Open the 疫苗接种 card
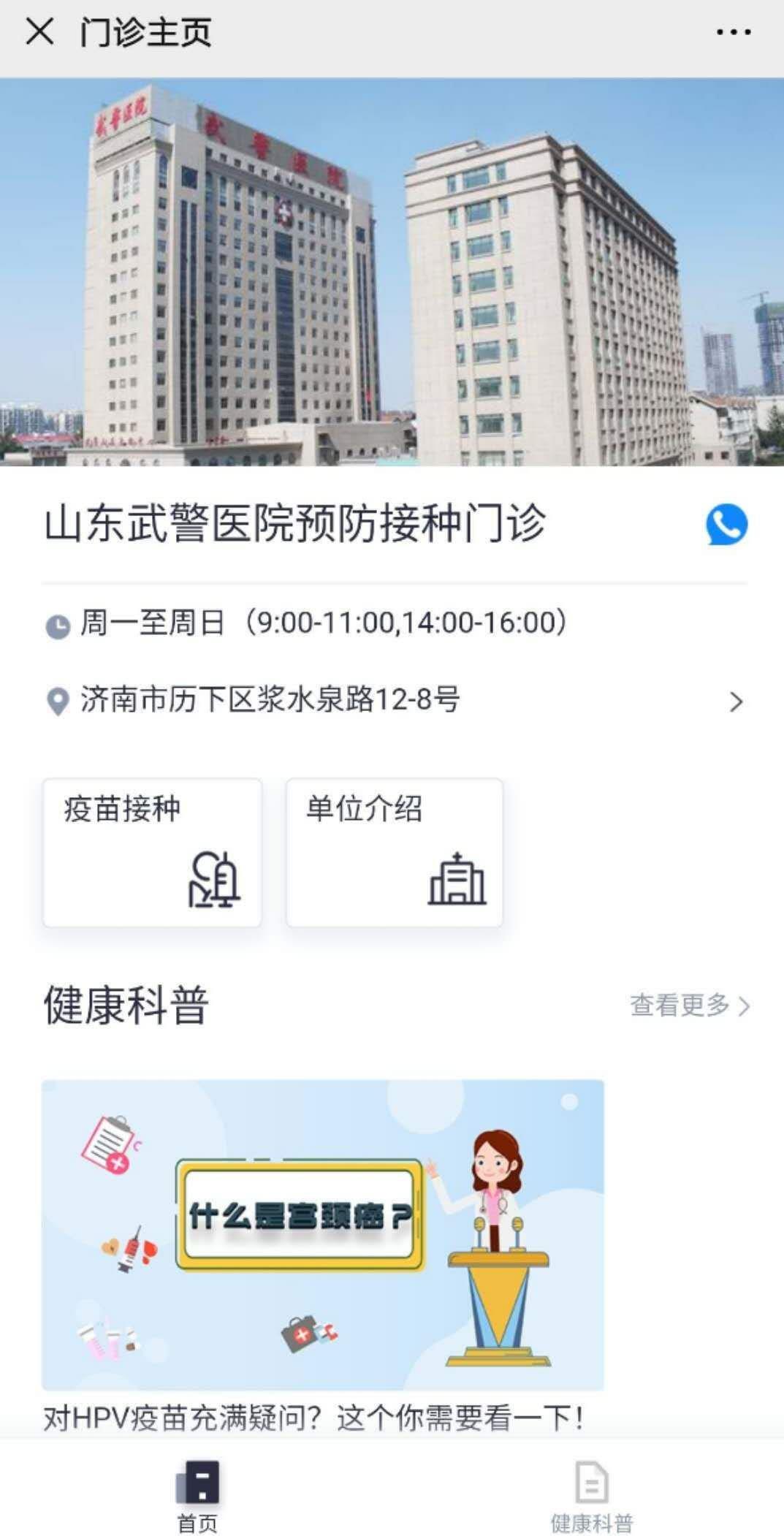This screenshot has height=1536, width=784. point(152,852)
